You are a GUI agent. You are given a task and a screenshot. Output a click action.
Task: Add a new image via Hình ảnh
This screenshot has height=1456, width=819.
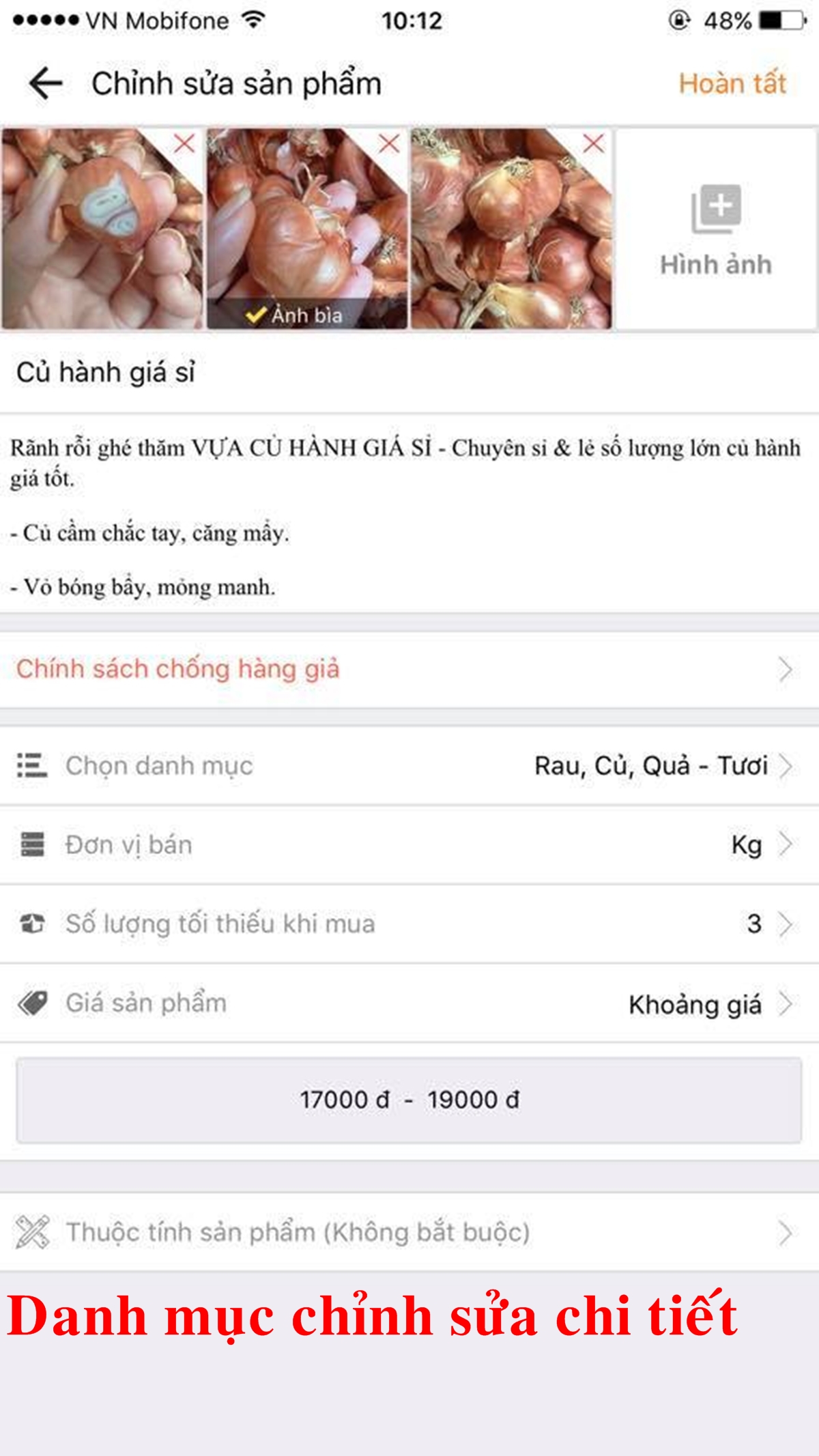715,229
